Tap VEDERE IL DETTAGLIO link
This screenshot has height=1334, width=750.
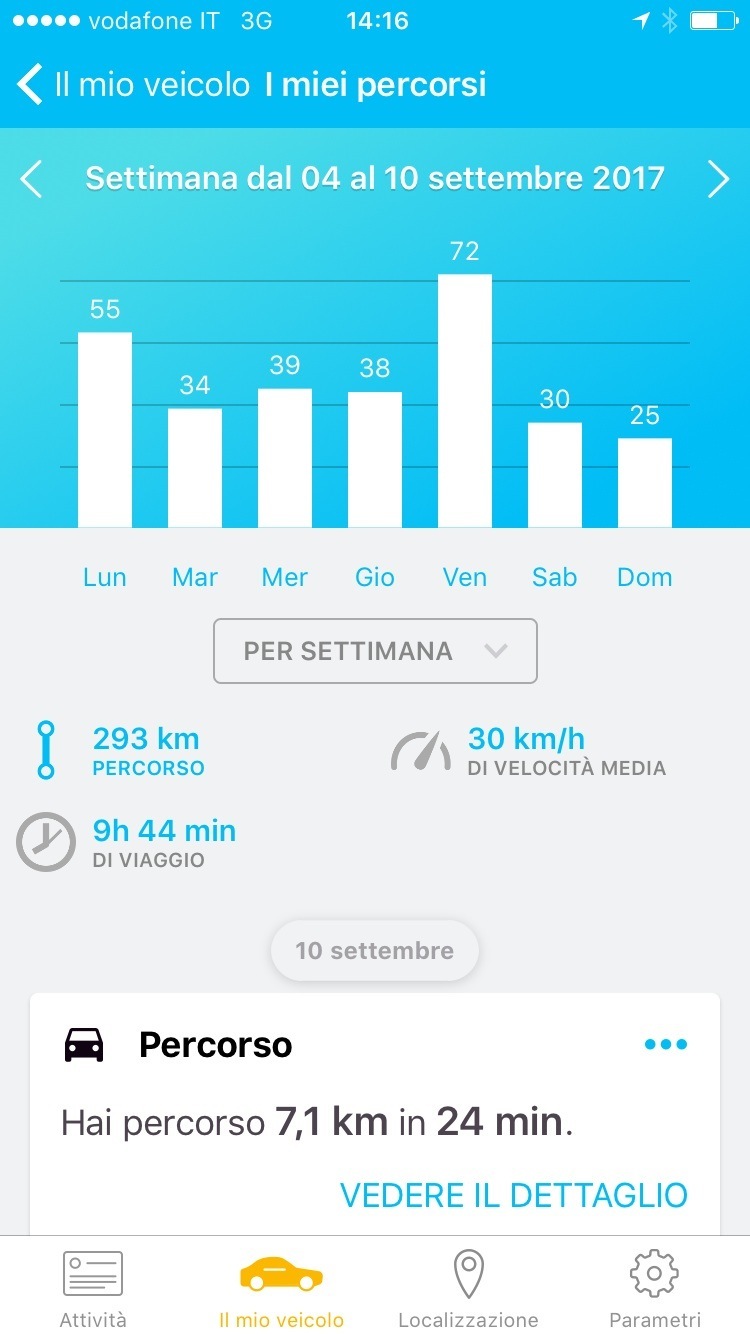514,1195
